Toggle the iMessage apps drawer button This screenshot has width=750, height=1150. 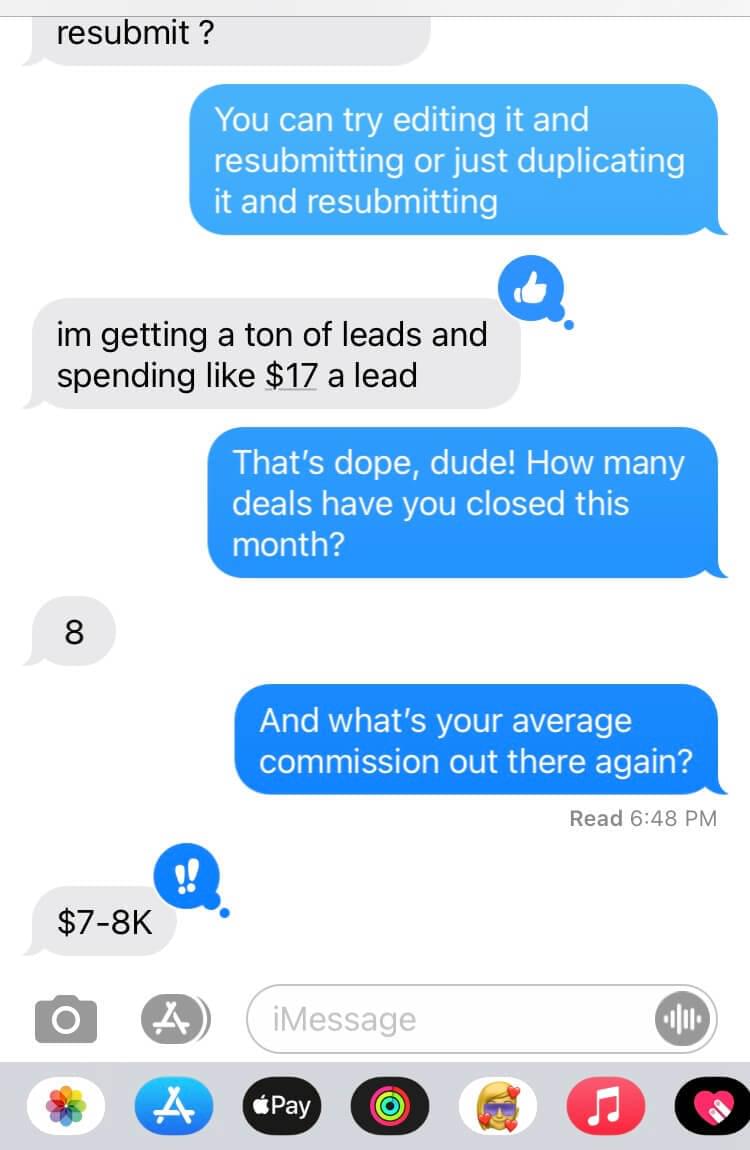(x=174, y=1019)
